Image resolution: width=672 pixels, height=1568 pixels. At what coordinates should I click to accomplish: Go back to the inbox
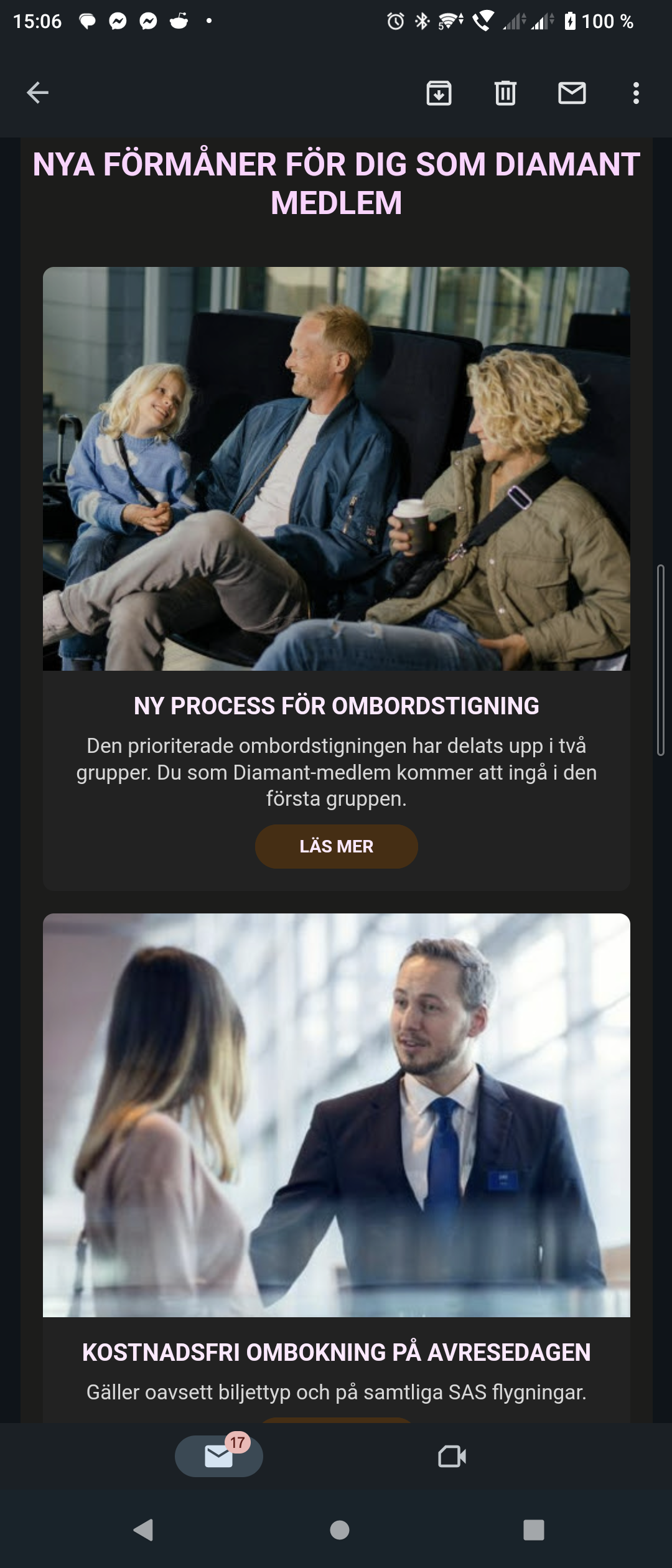37,93
